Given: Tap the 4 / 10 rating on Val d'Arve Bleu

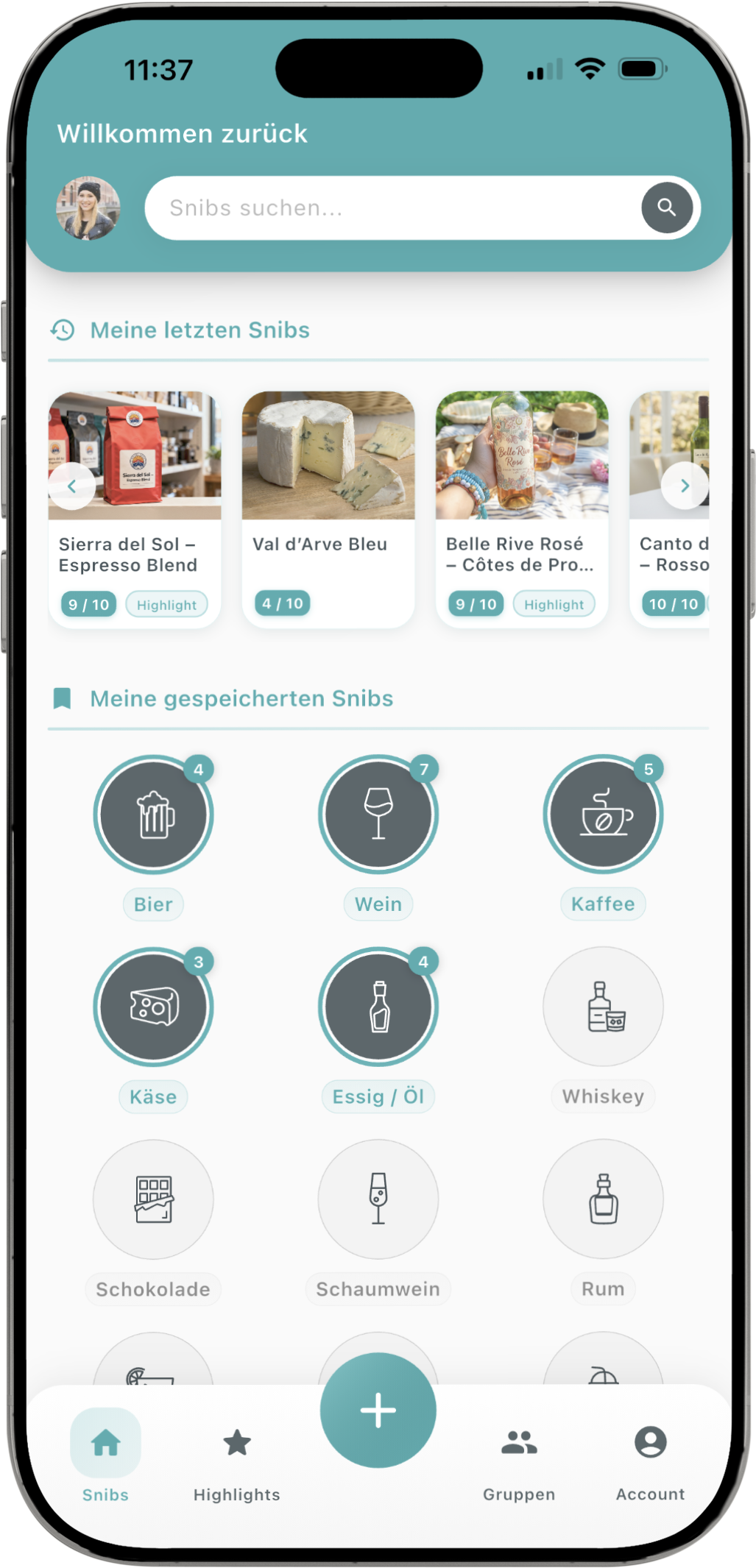Looking at the screenshot, I should click(283, 603).
